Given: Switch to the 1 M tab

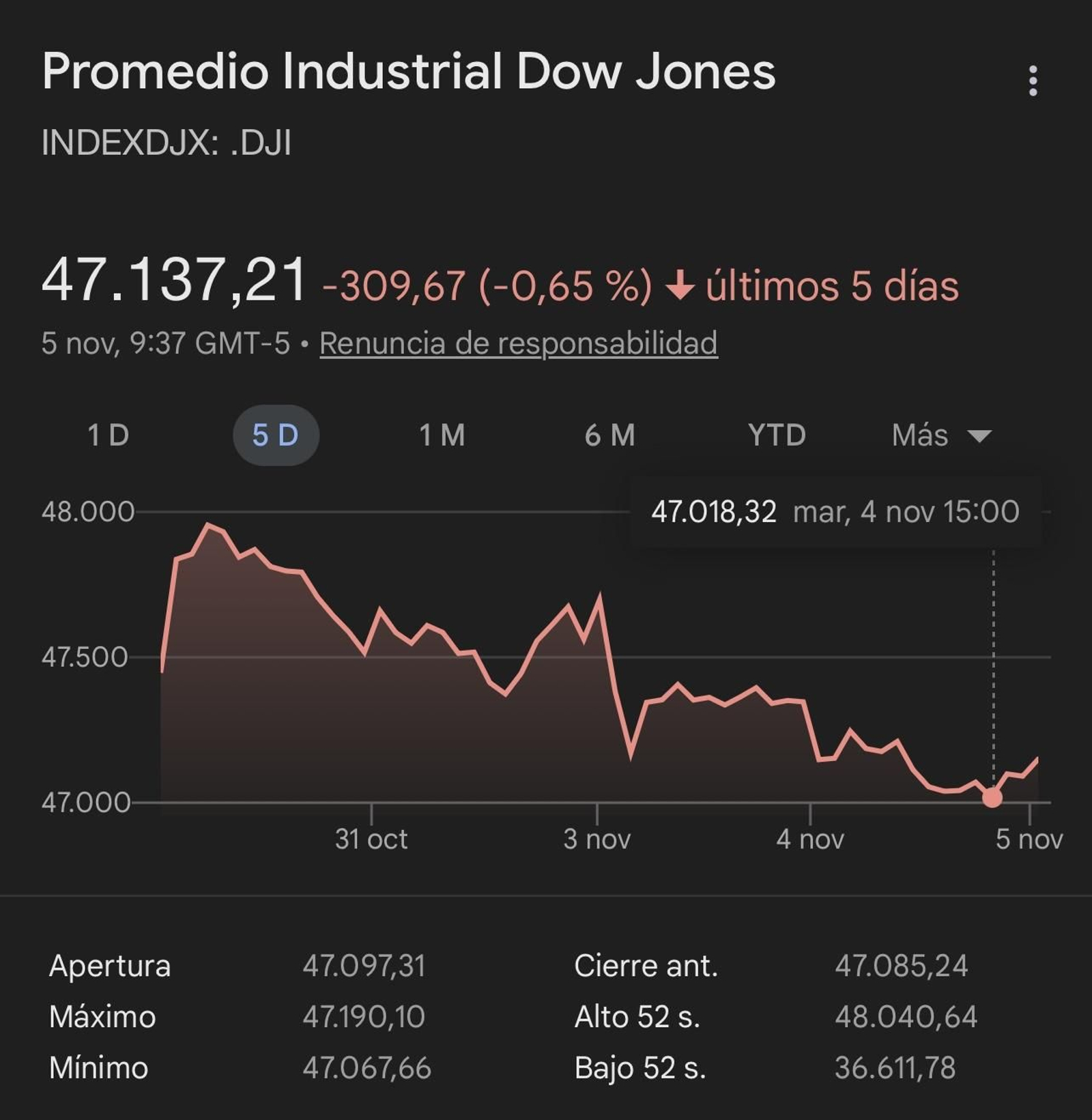Looking at the screenshot, I should point(441,435).
